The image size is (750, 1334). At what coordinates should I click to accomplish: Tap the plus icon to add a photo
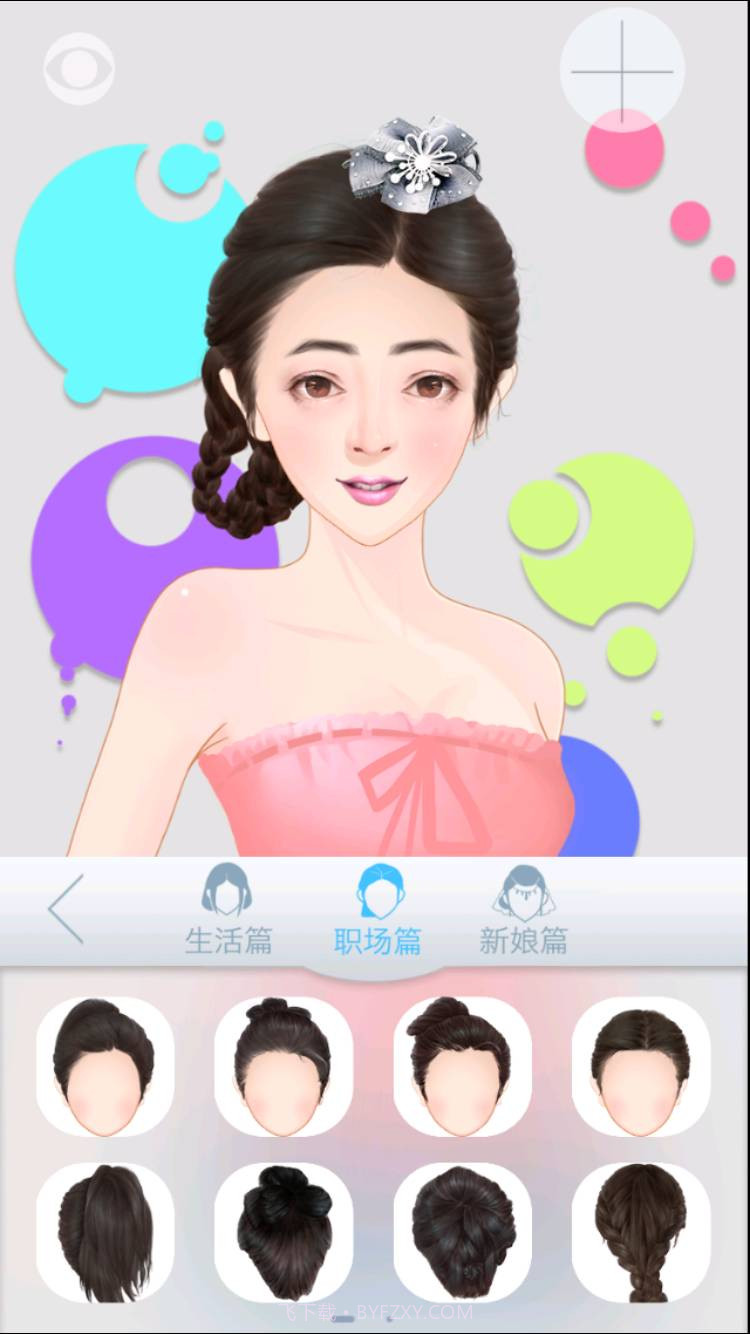pos(622,72)
